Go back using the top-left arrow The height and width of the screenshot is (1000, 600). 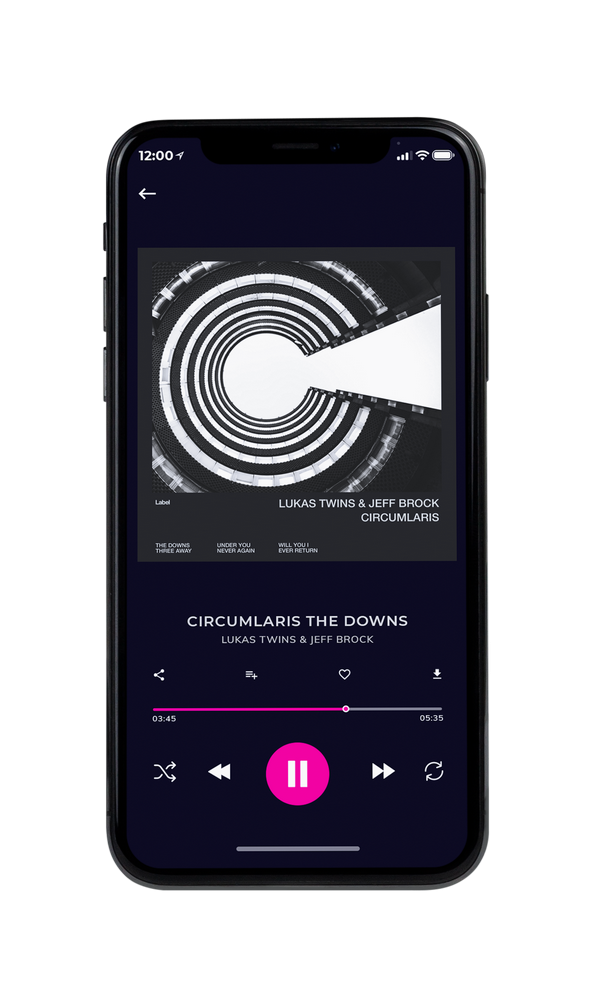(x=147, y=193)
